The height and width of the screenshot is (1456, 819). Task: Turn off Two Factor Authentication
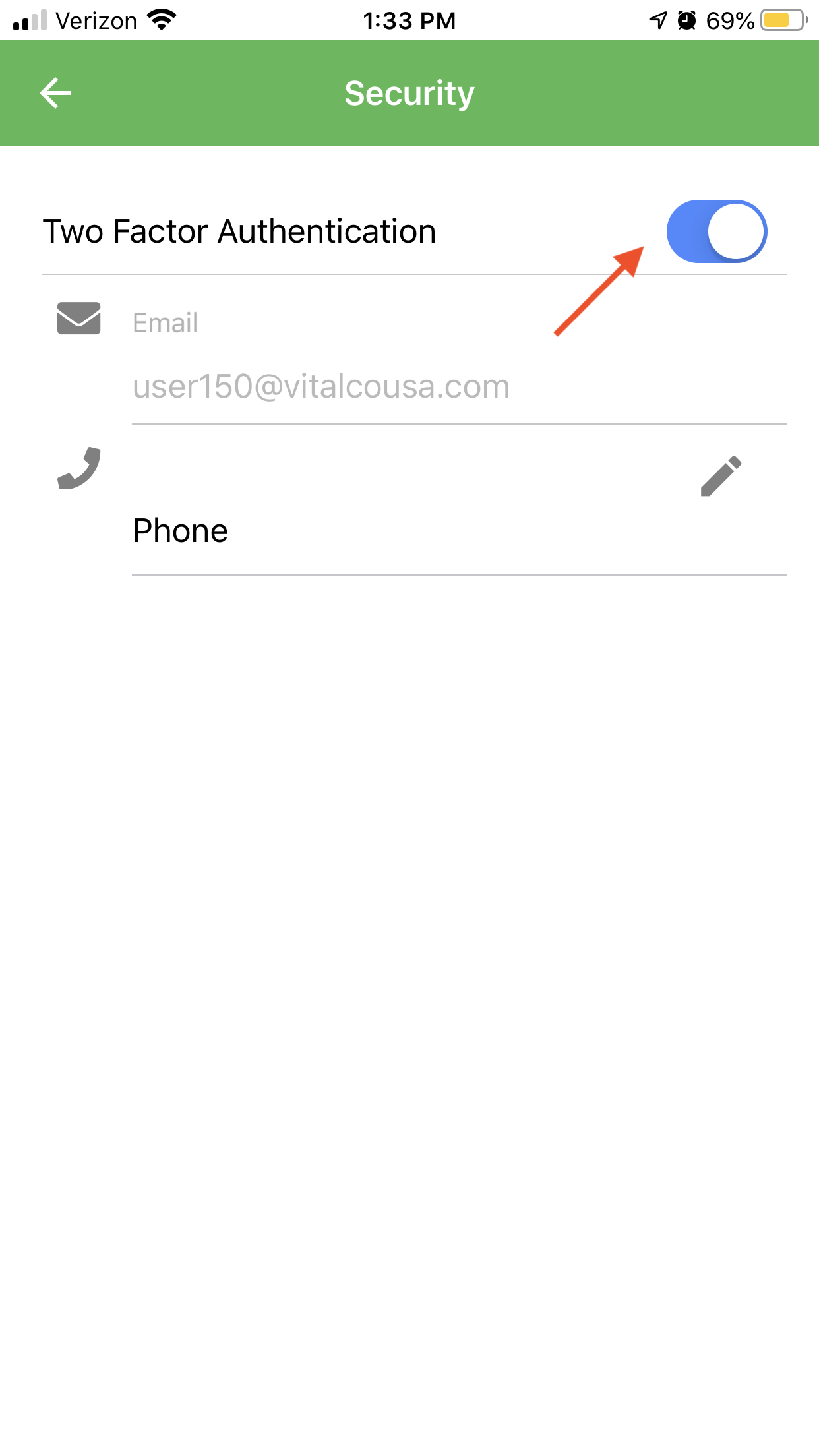pos(716,231)
